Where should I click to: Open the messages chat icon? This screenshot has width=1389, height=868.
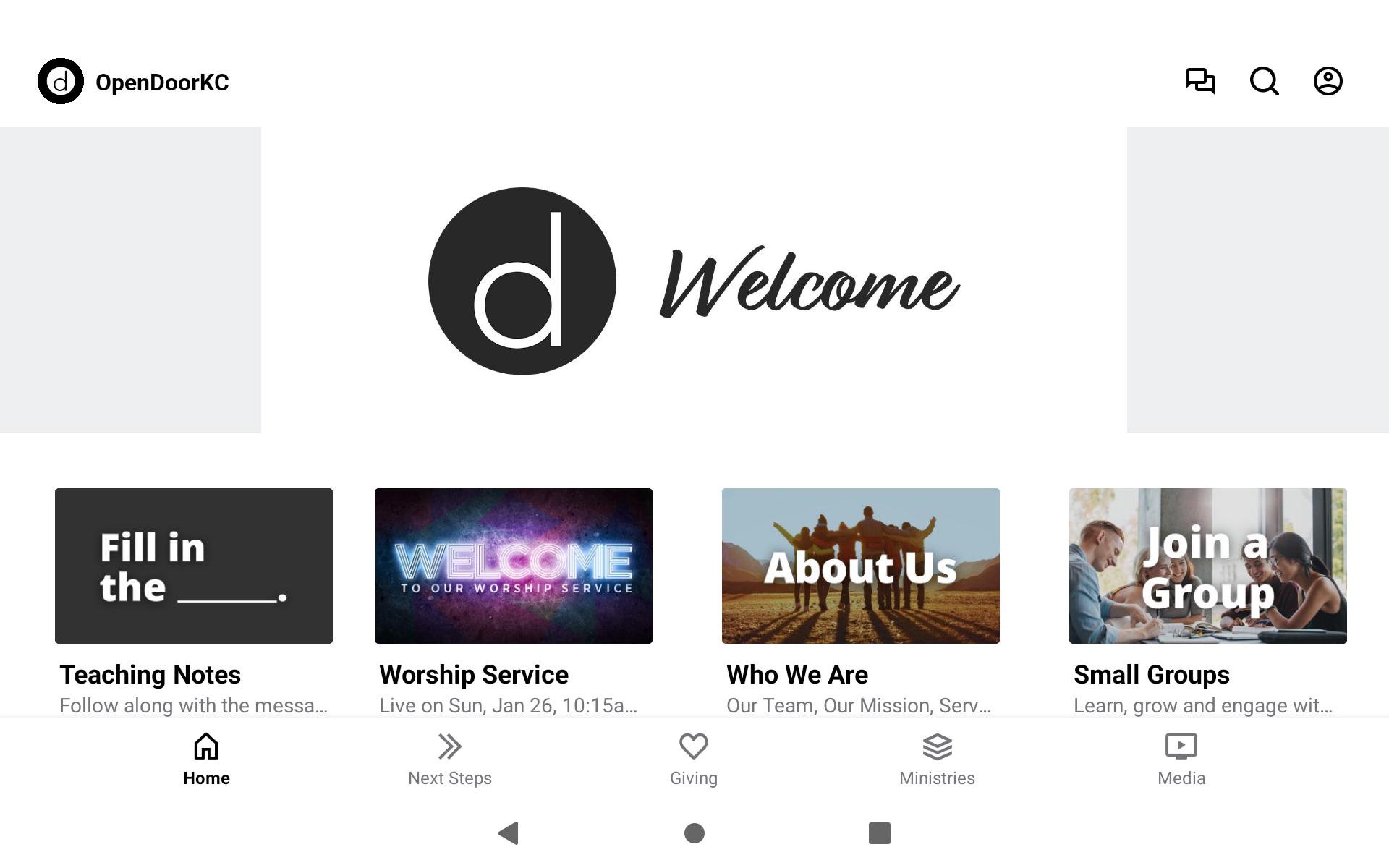pos(1200,81)
